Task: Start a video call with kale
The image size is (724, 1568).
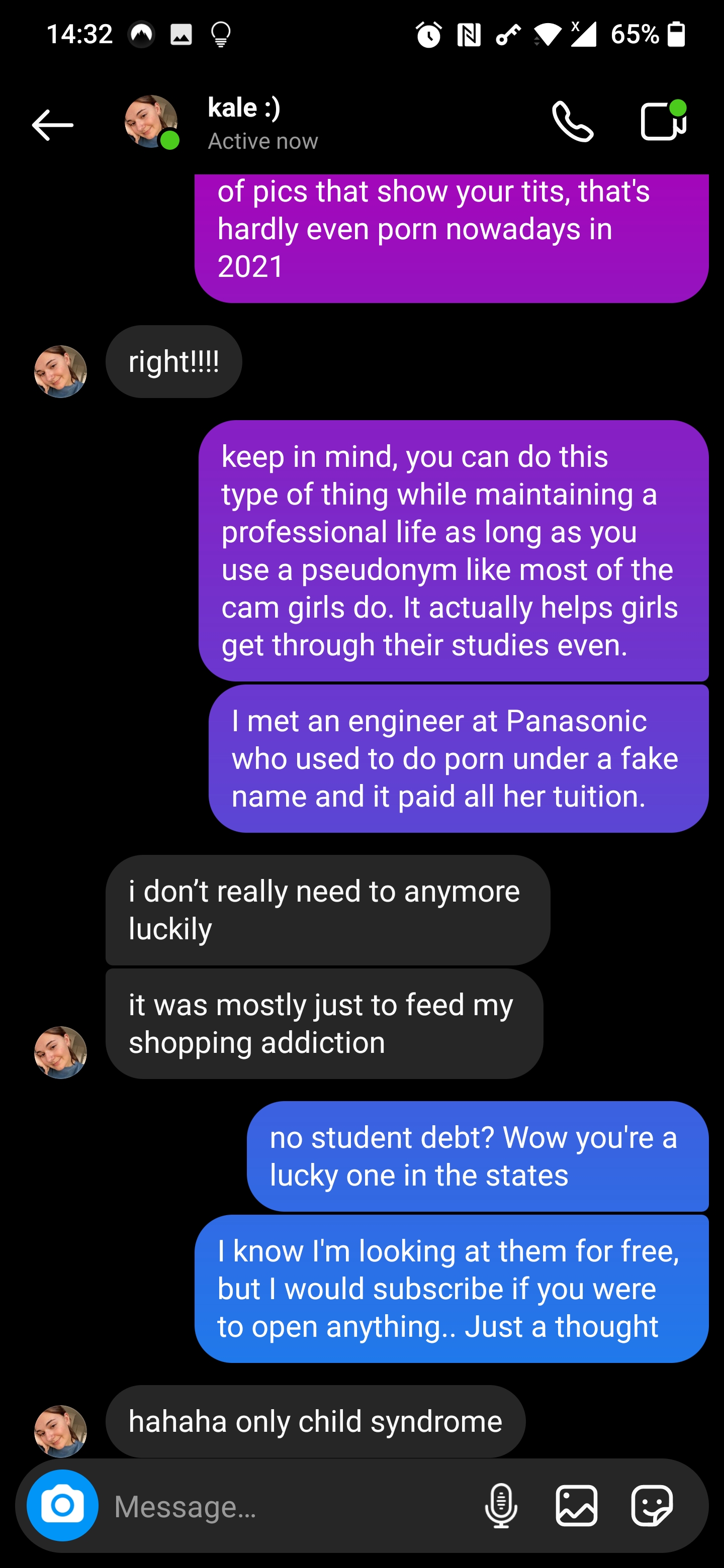Action: tap(663, 122)
